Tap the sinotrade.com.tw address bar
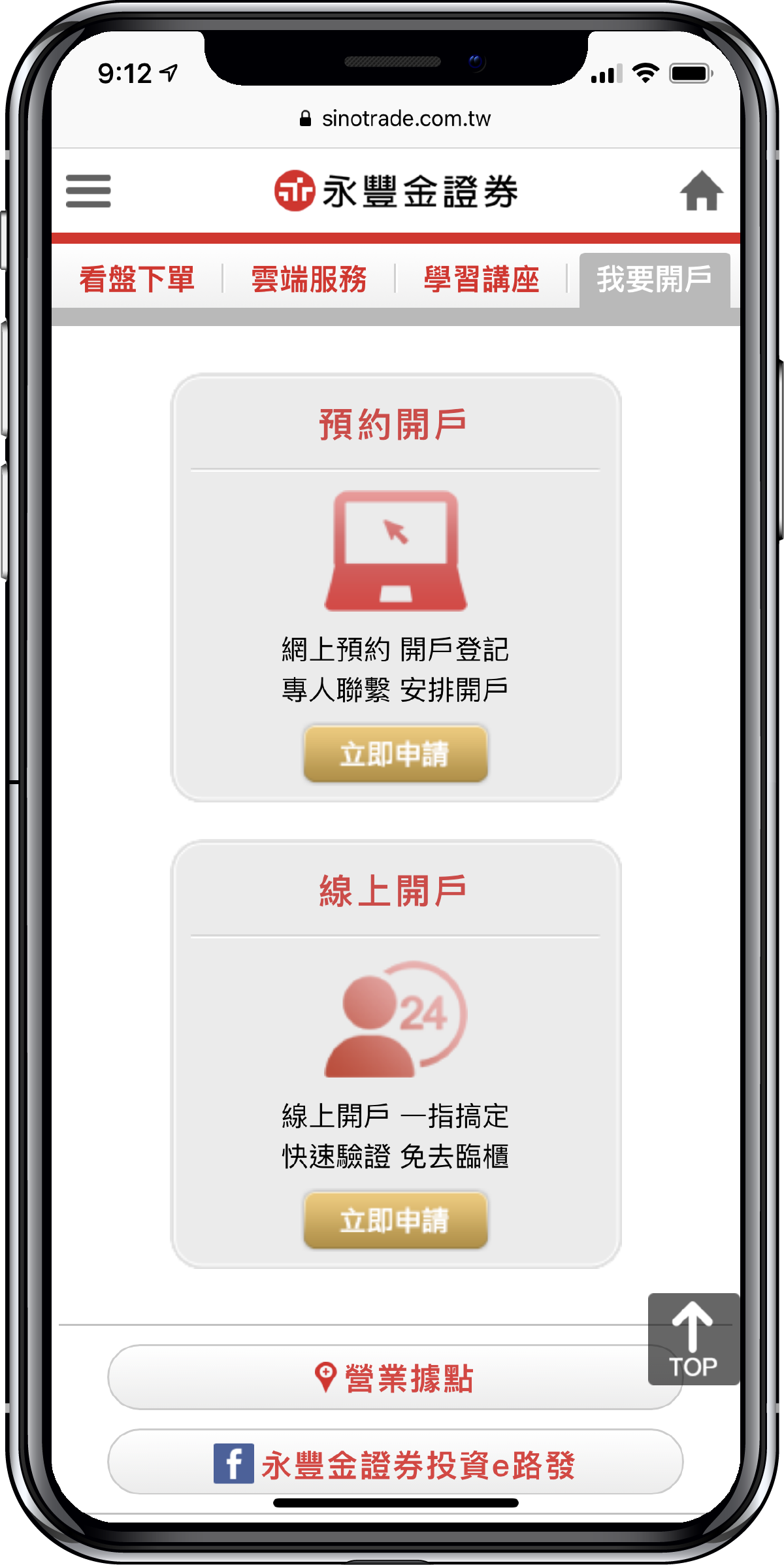This screenshot has height=1565, width=784. point(395,118)
